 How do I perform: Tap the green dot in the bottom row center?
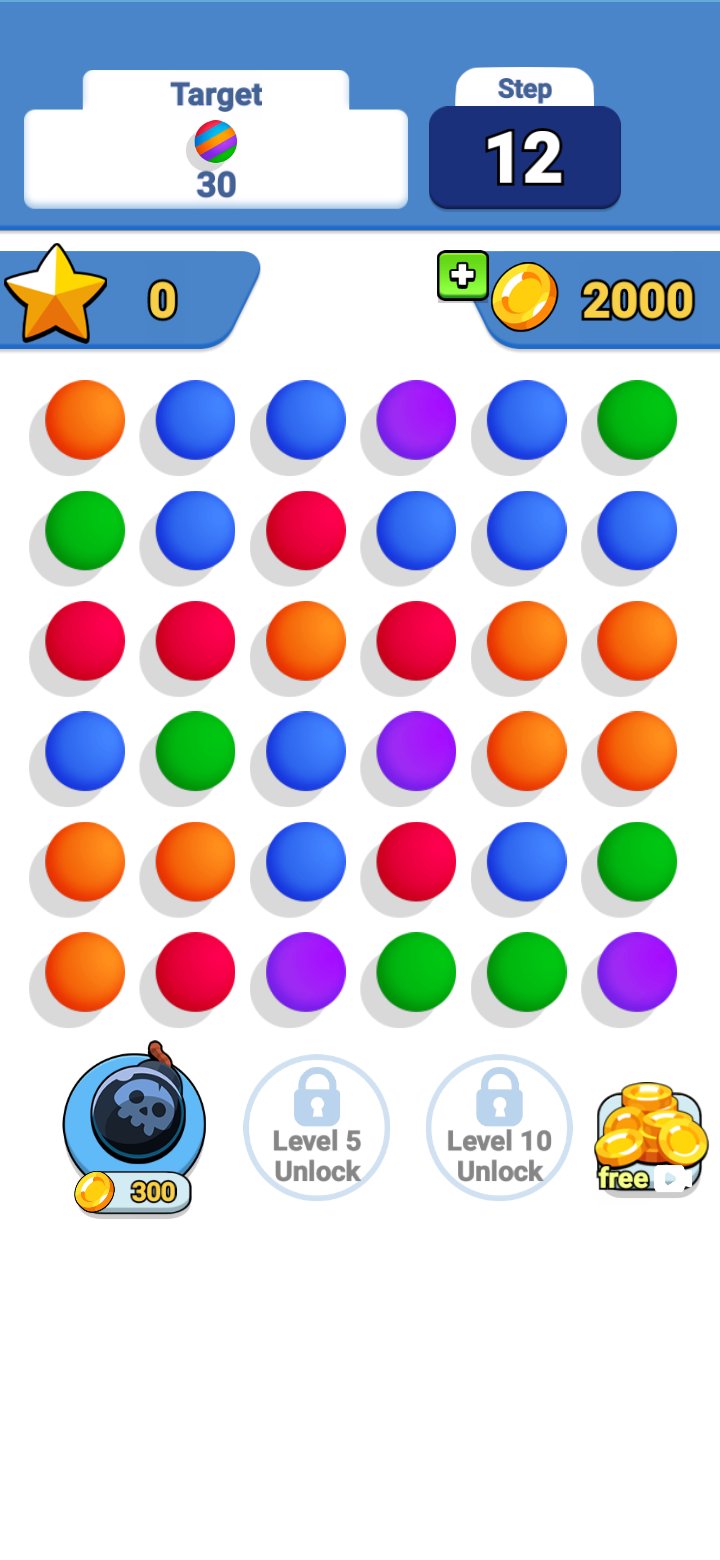pyautogui.click(x=411, y=969)
